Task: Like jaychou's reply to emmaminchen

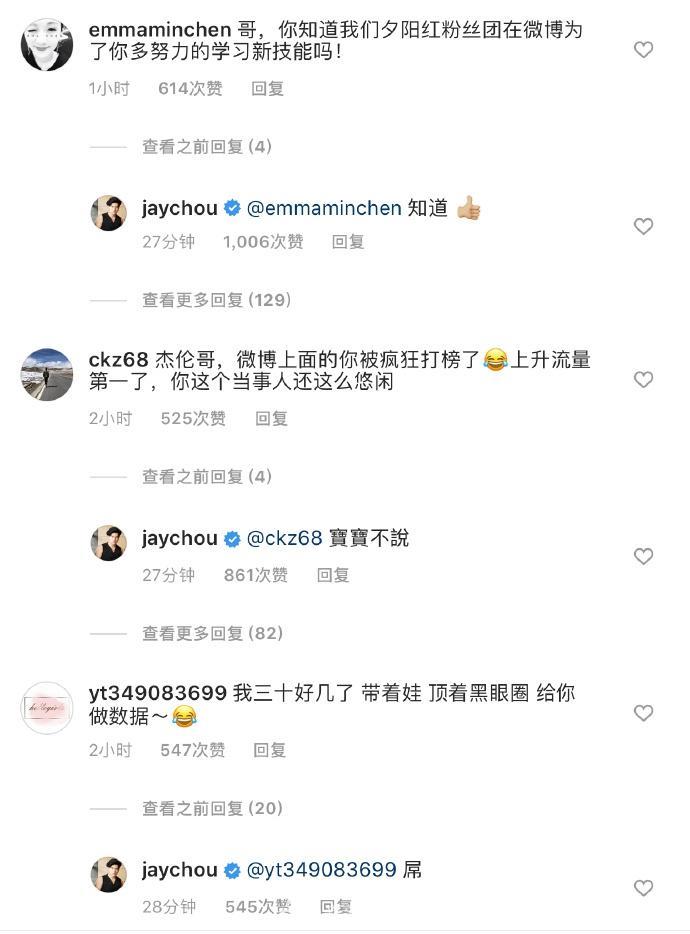Action: [644, 227]
